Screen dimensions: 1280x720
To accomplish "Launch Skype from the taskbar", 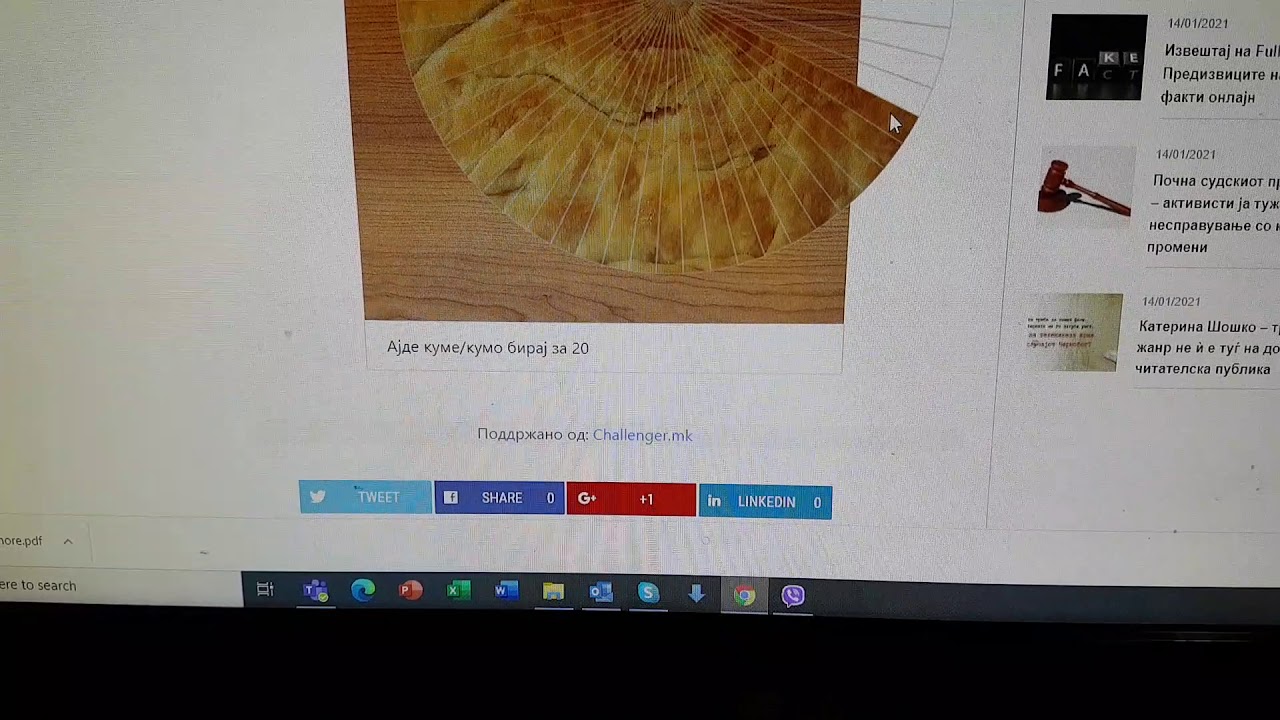I will pos(649,593).
